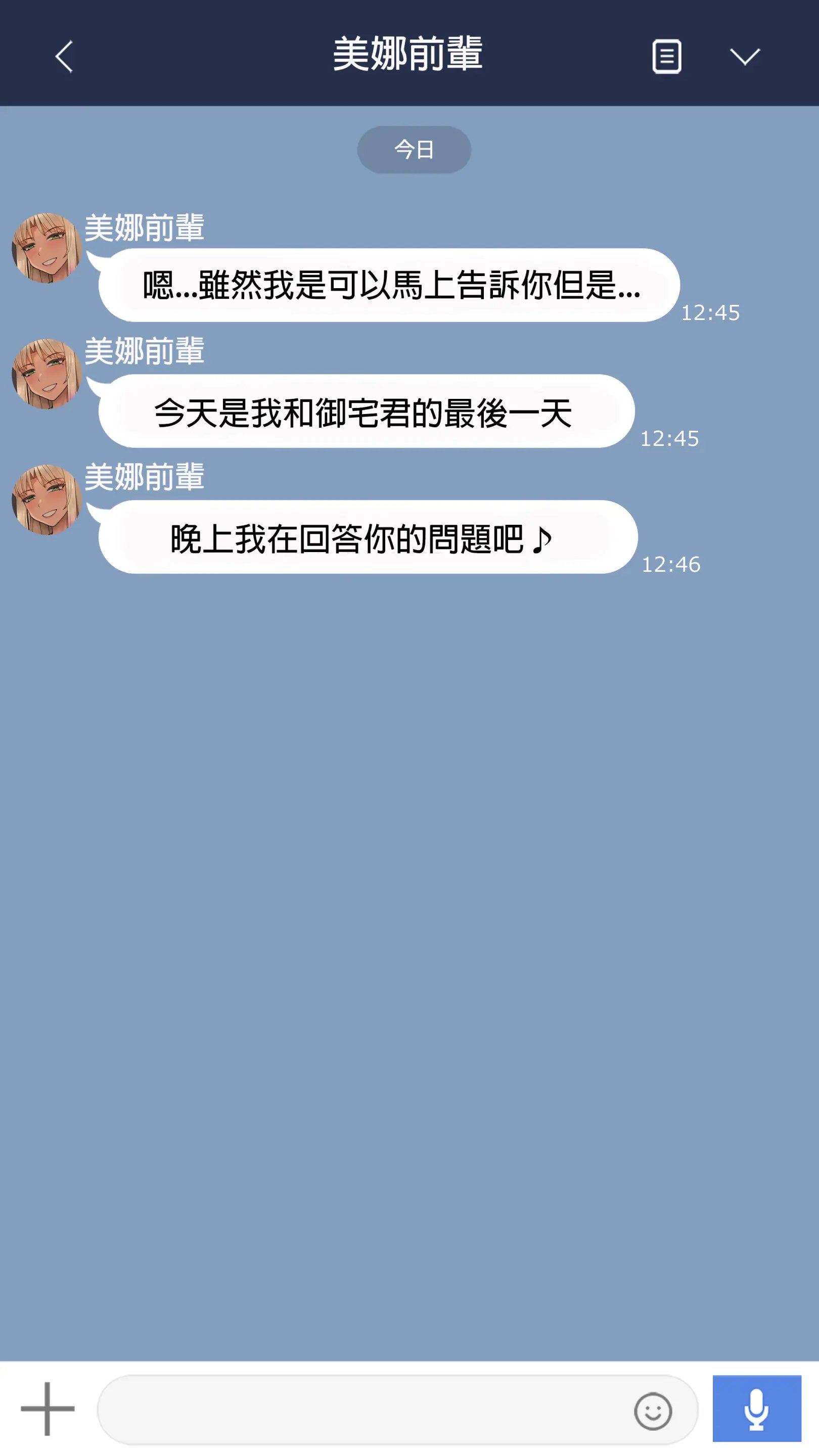Open the emoji sticker picker
Screen dimensions: 819x1456
653,1411
